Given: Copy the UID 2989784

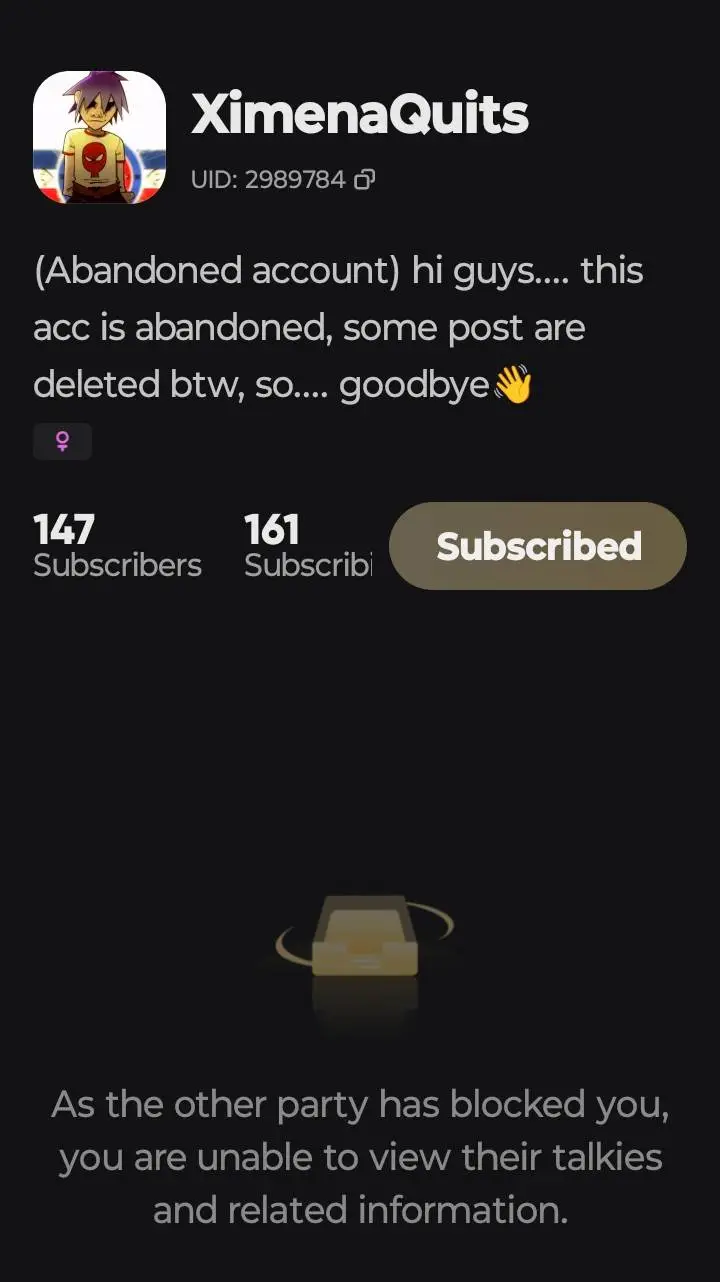Looking at the screenshot, I should (x=365, y=180).
